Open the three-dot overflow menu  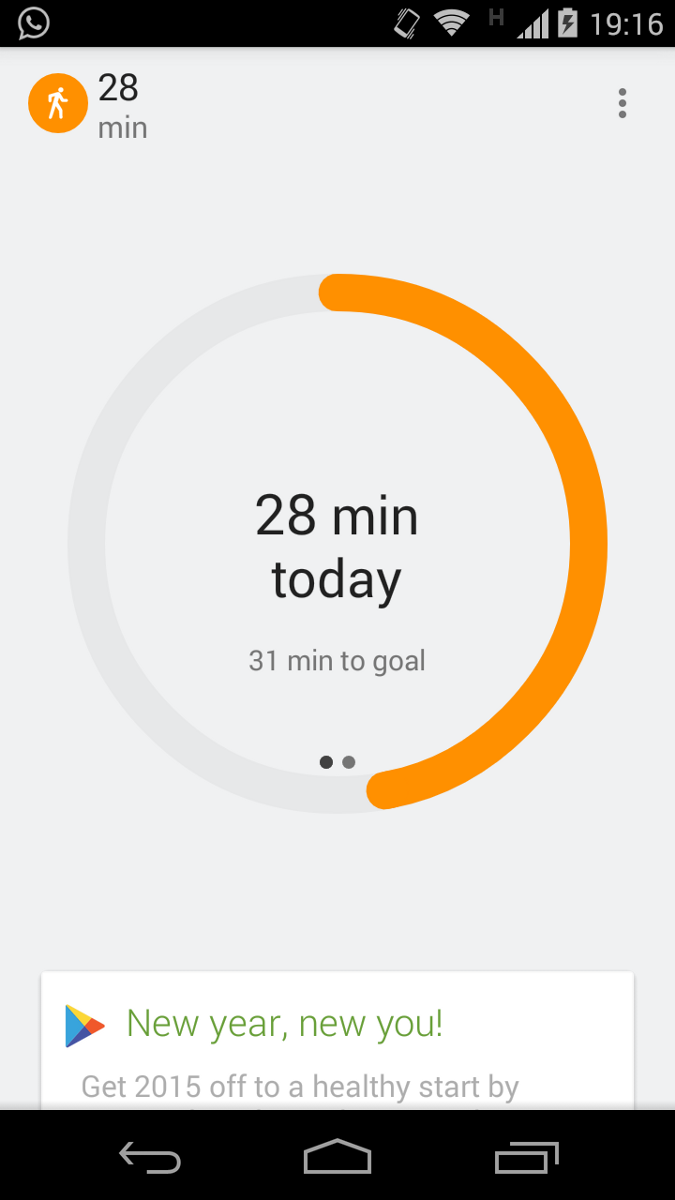click(622, 103)
